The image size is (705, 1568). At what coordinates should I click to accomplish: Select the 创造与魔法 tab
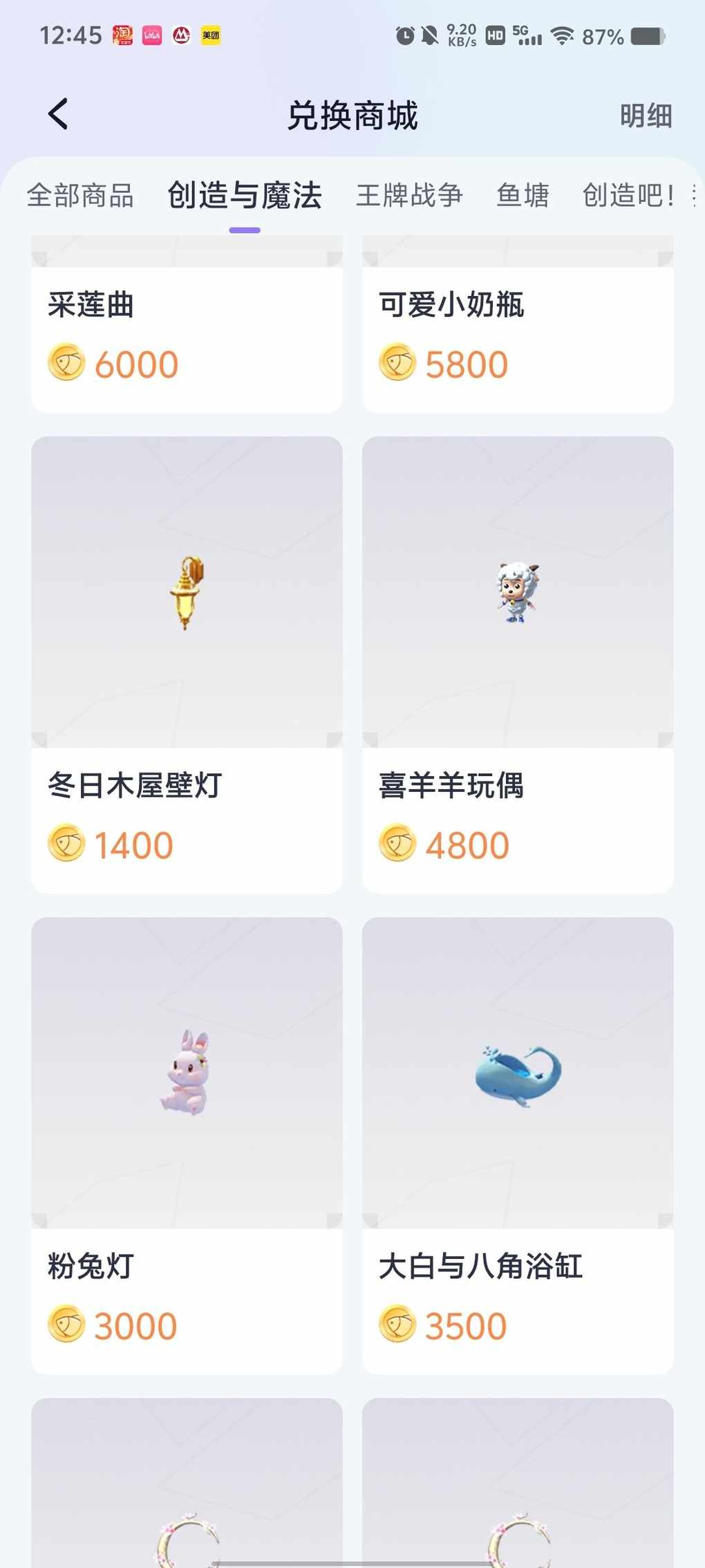coord(245,196)
